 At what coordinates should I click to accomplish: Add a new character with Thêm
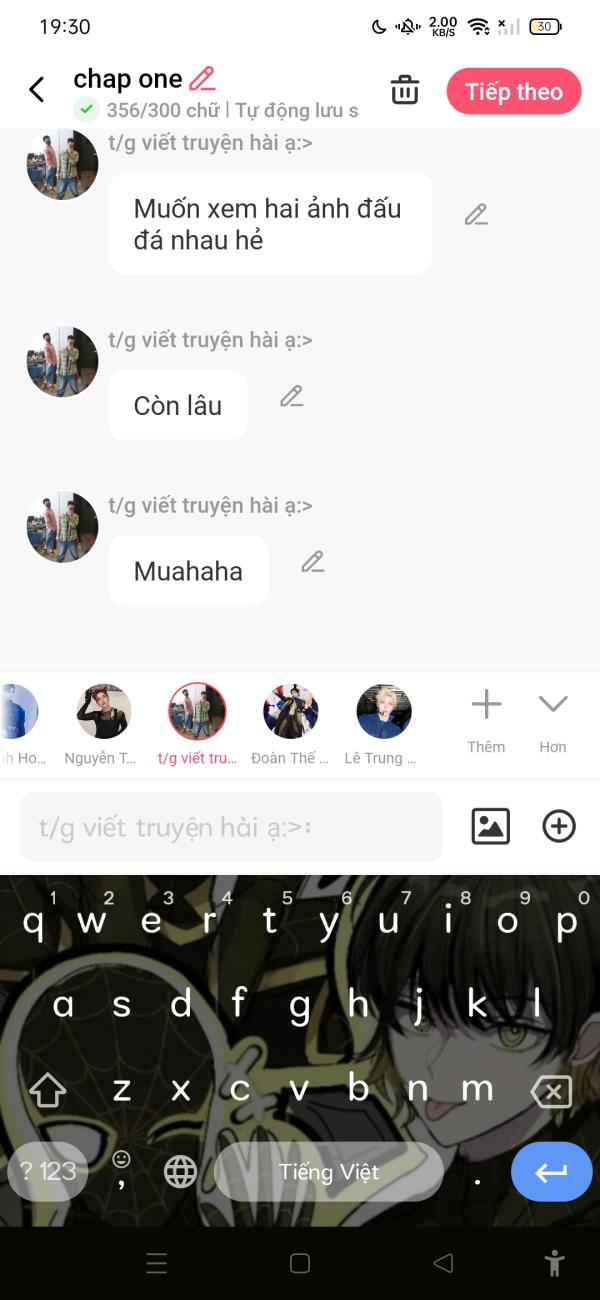pos(486,721)
